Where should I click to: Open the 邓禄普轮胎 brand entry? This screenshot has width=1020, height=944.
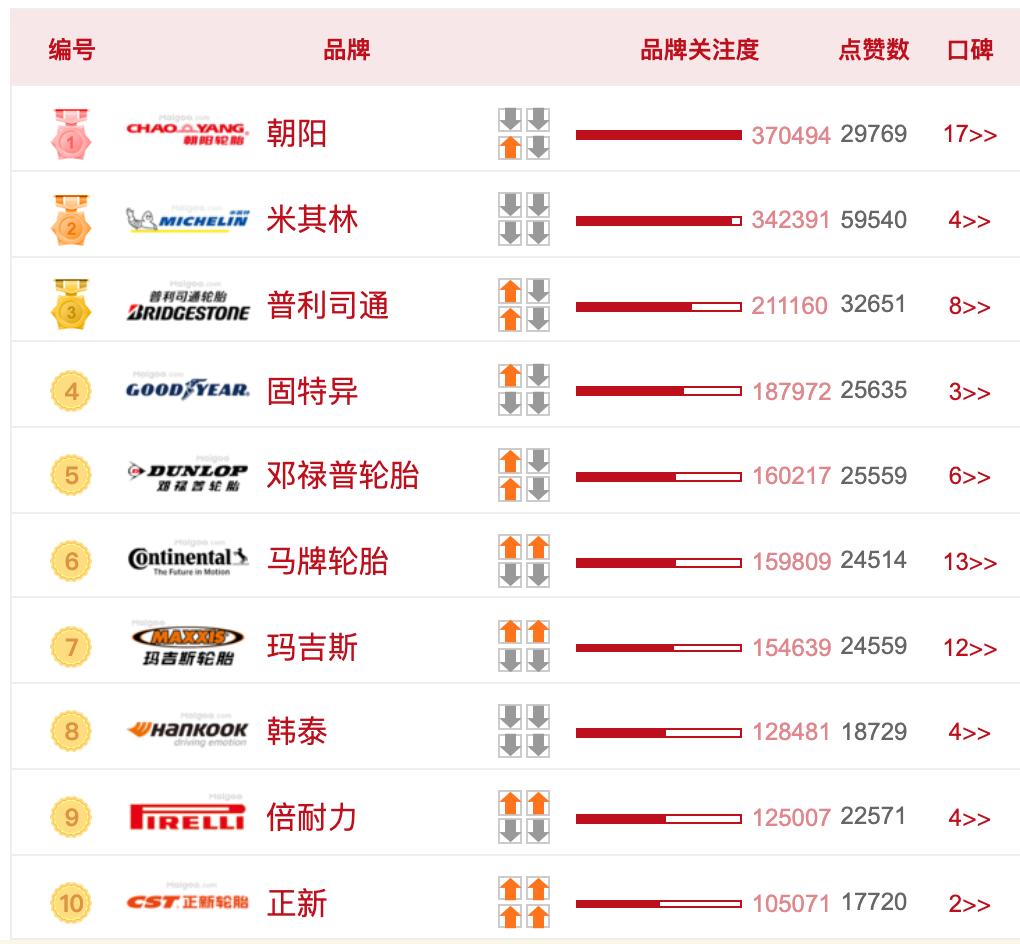click(x=342, y=475)
